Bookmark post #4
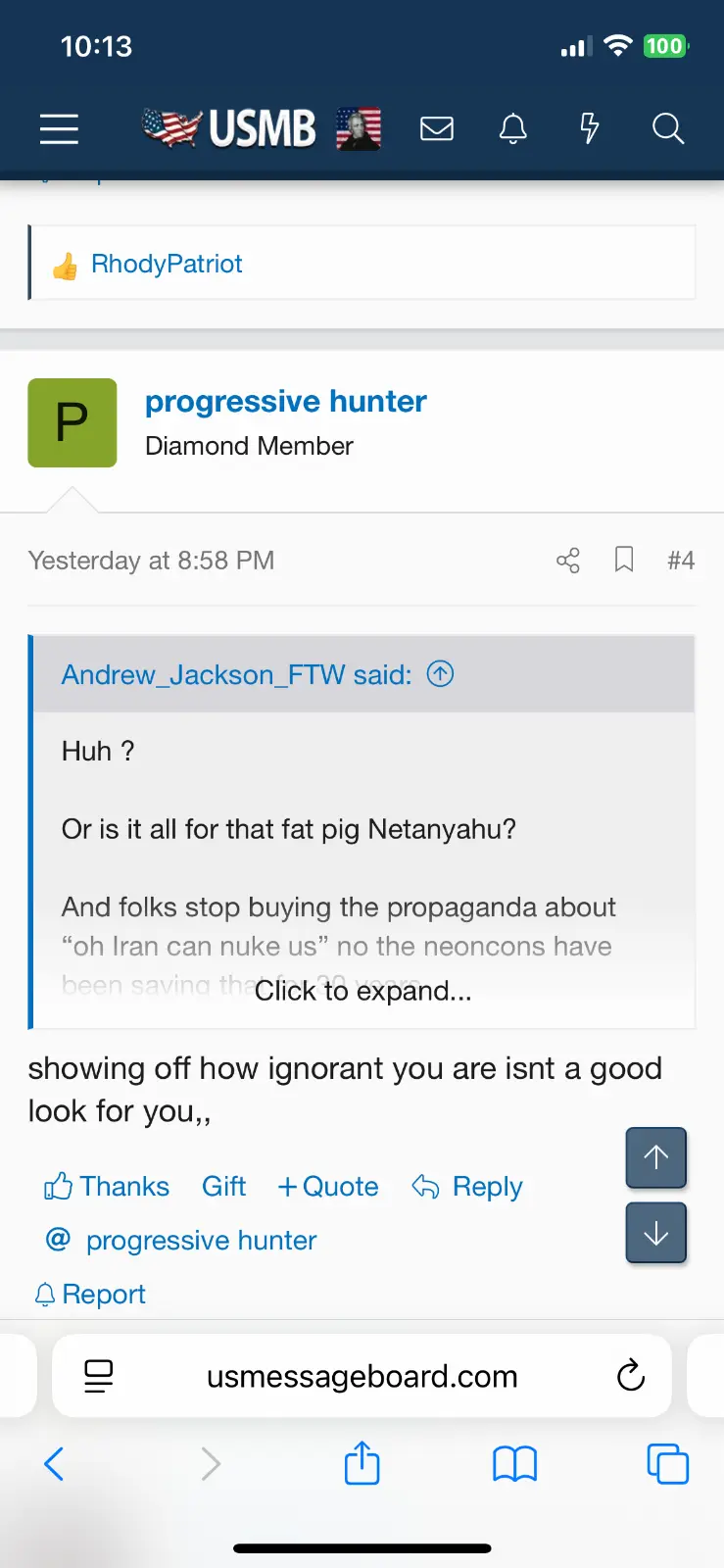724x1568 pixels. (624, 561)
